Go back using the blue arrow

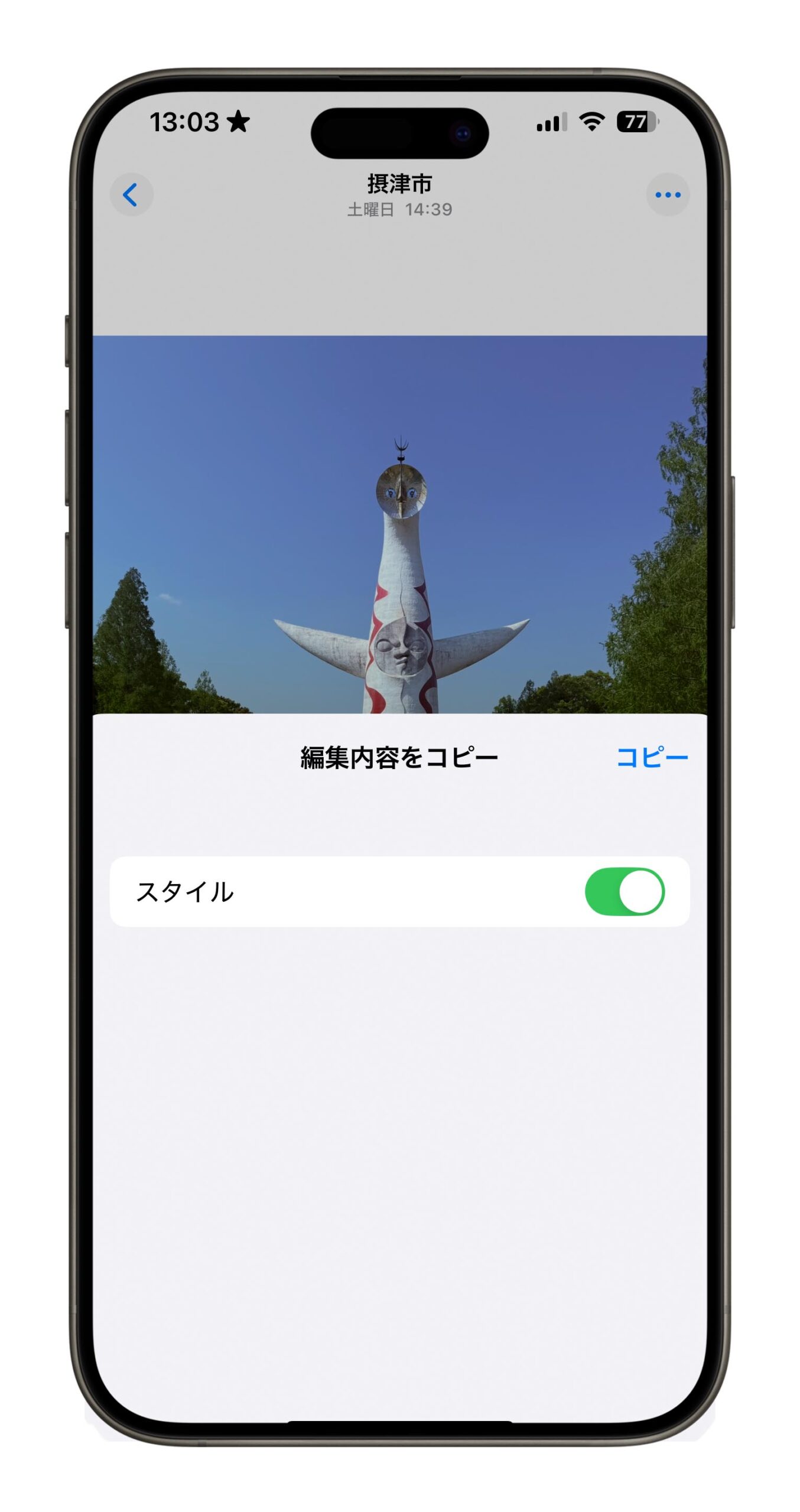point(131,195)
